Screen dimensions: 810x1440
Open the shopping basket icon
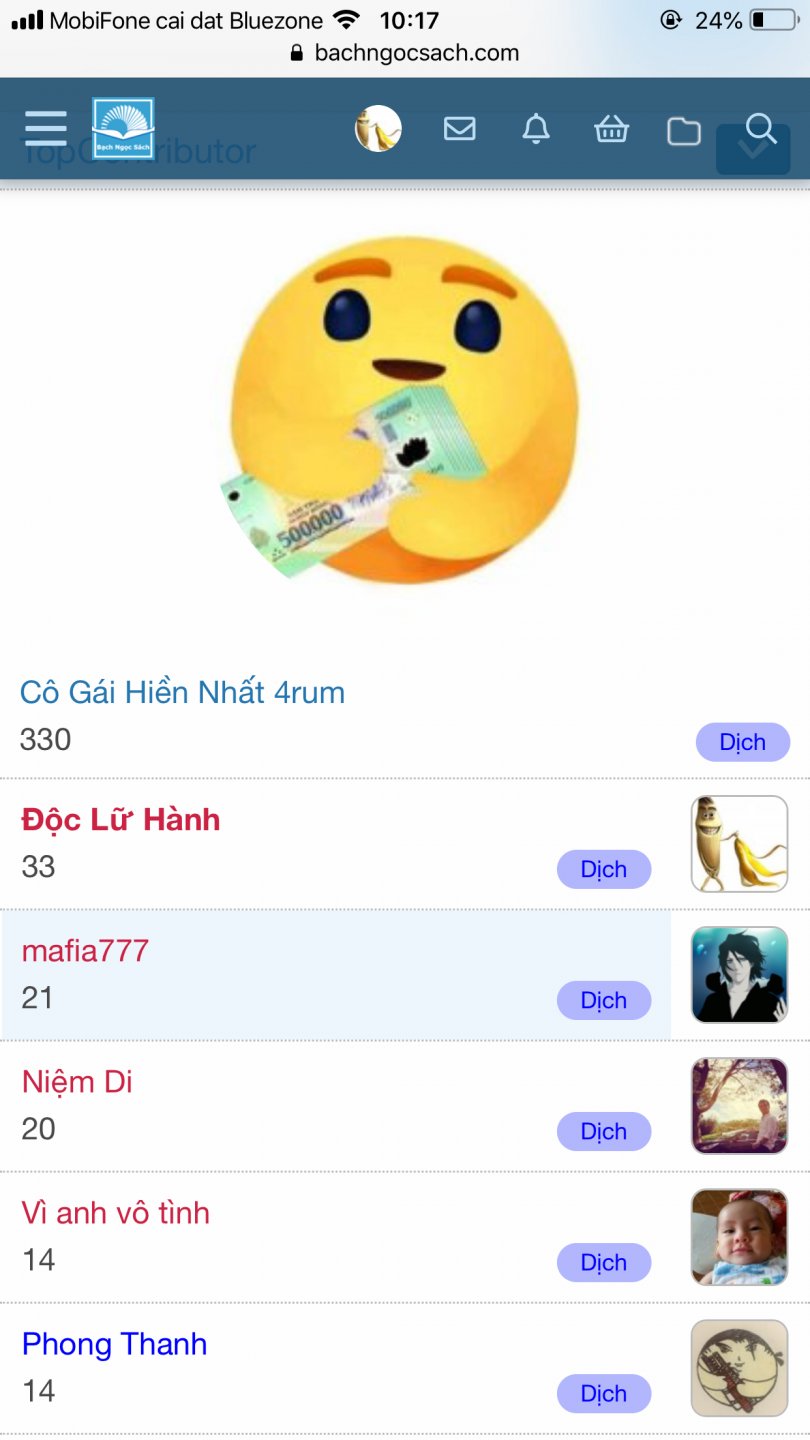[x=611, y=130]
